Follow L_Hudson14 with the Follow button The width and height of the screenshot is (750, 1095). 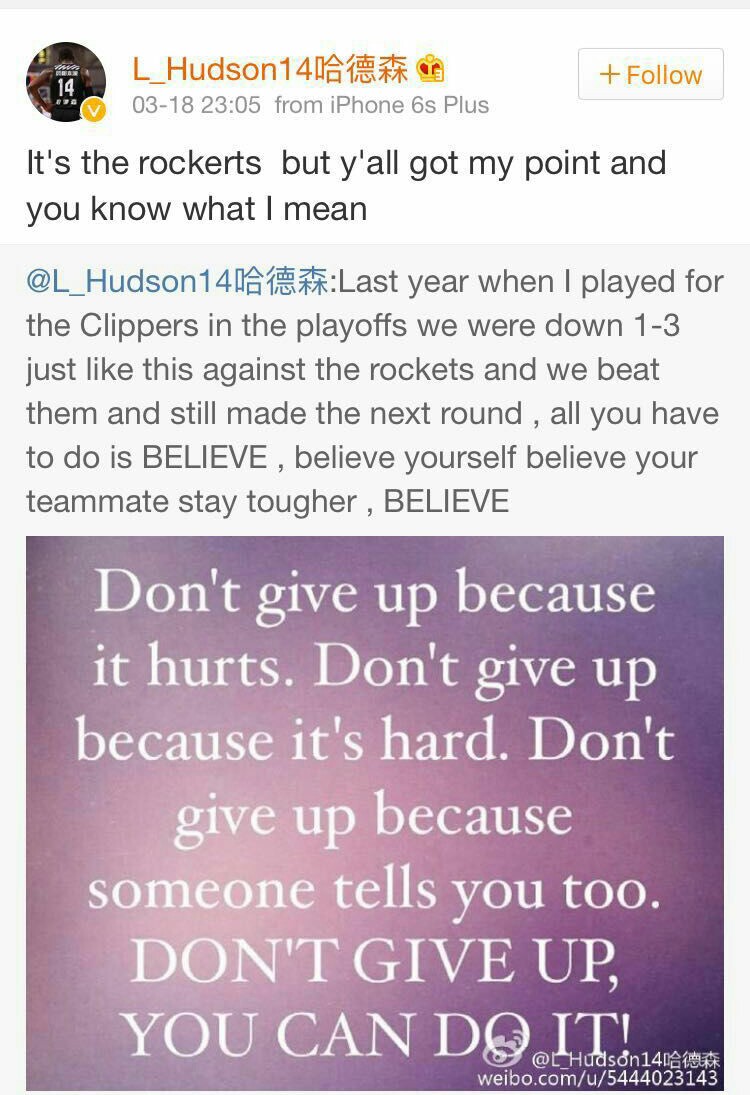[x=650, y=74]
